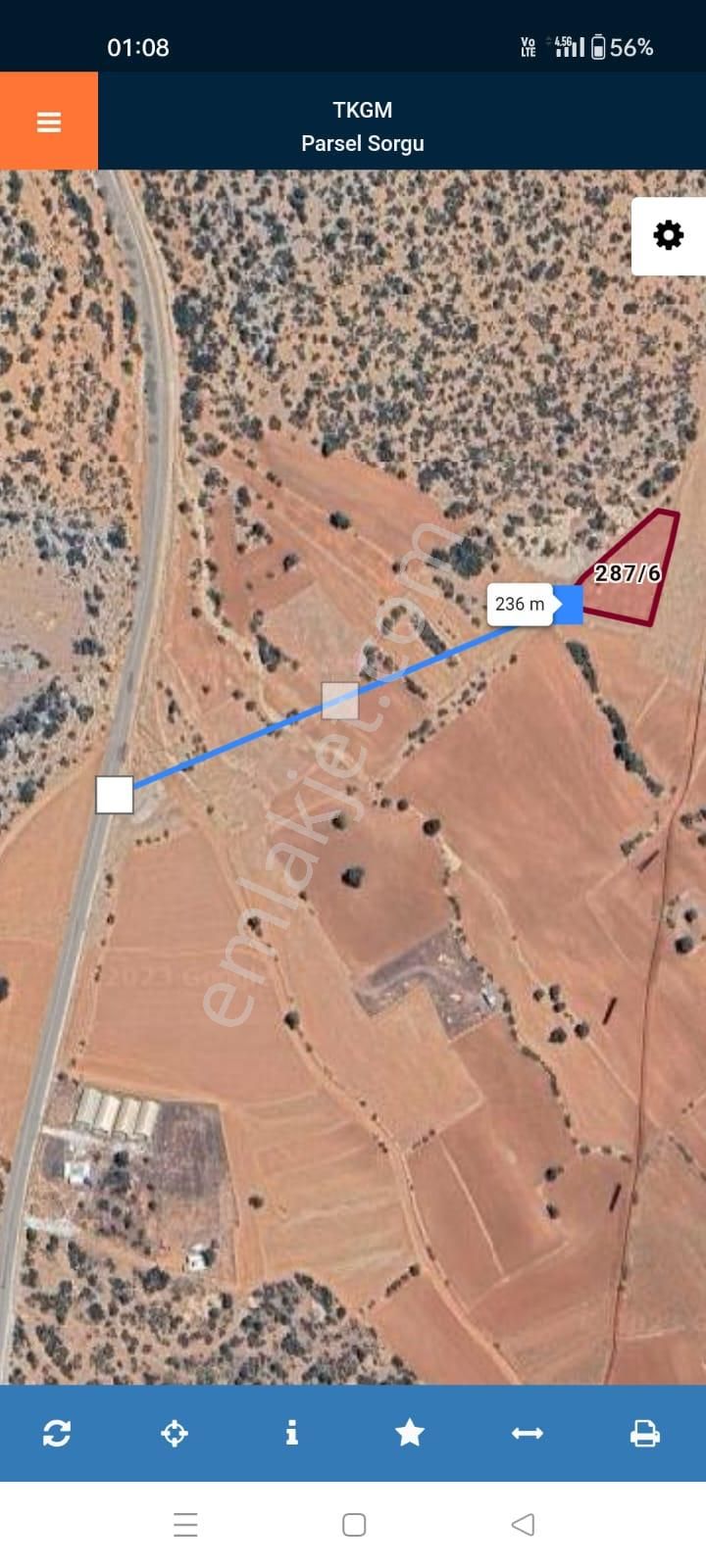706x1568 pixels.
Task: Tap the blue measurement endpoint square
Action: point(571,606)
